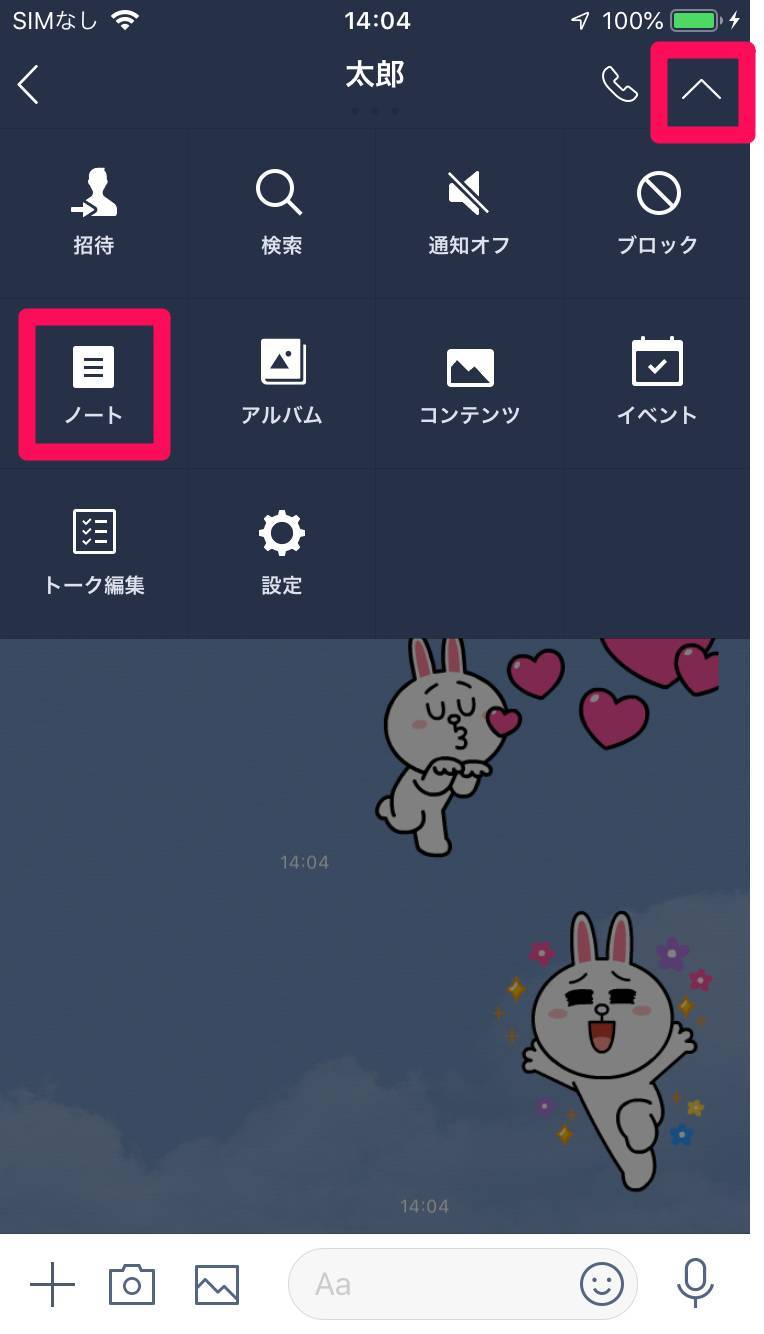Block this contact with ブロック
The image size is (764, 1334).
coord(657,212)
